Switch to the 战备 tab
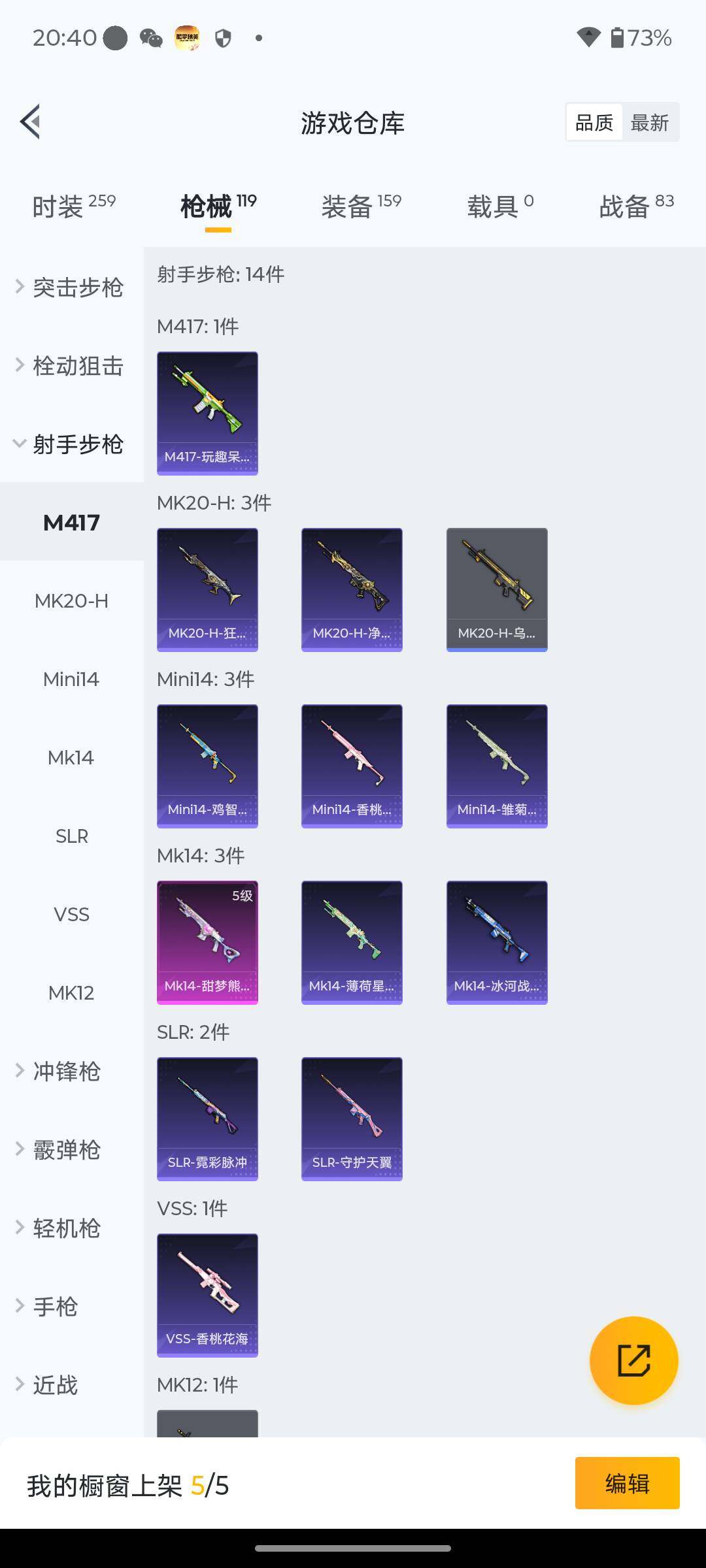Image resolution: width=706 pixels, height=1568 pixels. pyautogui.click(x=636, y=206)
